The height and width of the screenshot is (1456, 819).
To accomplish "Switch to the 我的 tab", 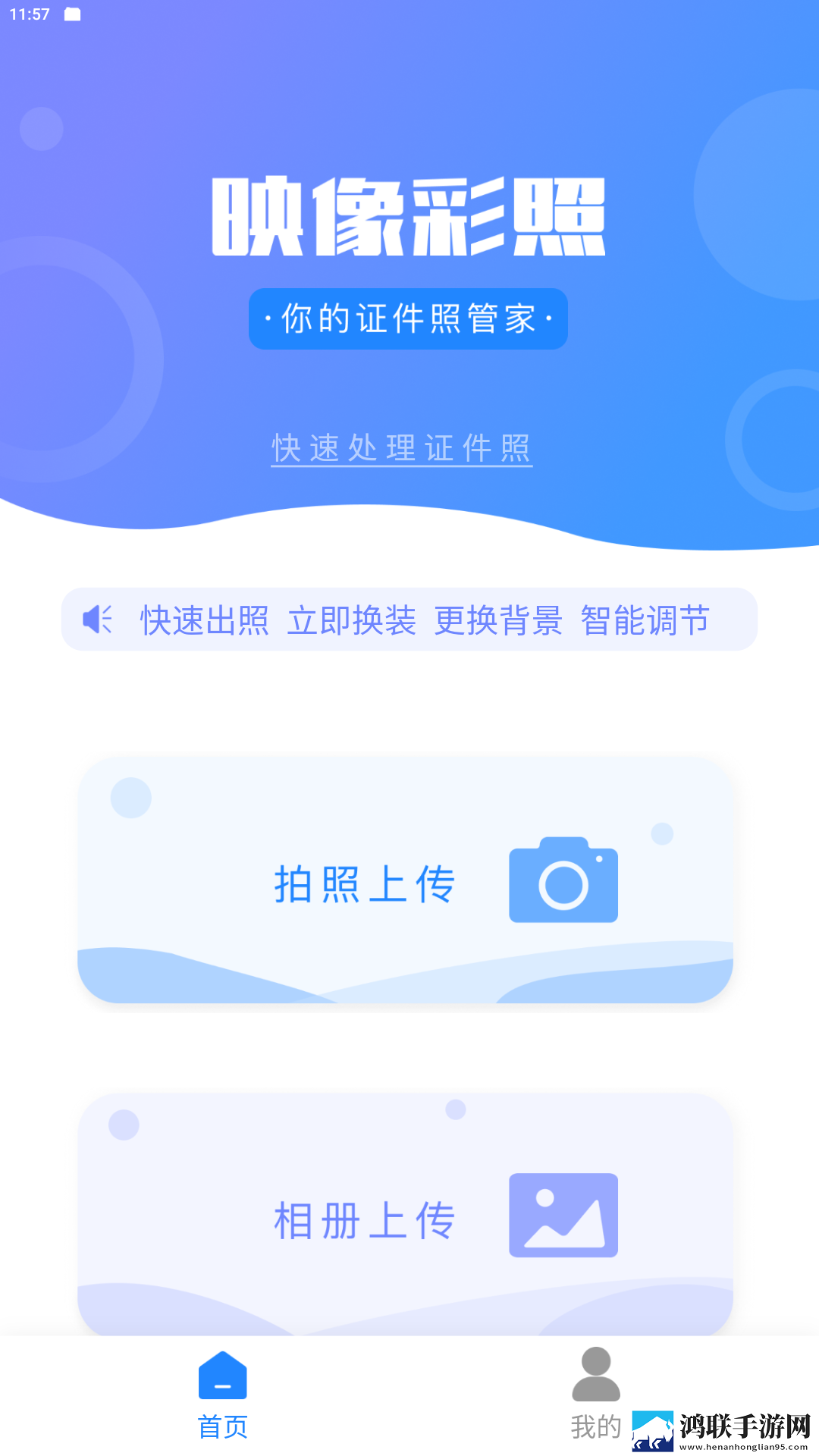I will click(x=596, y=1394).
